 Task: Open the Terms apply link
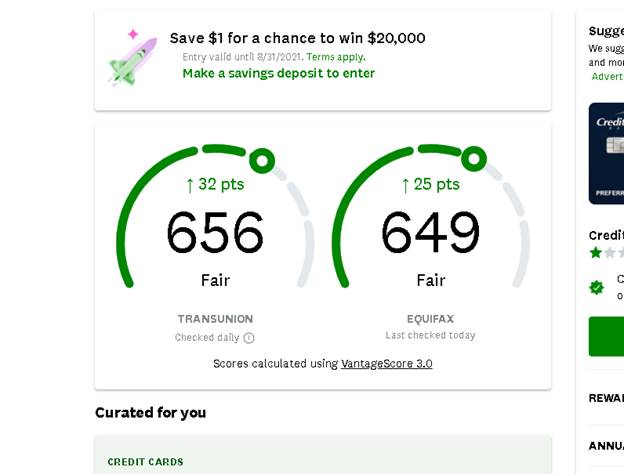[336, 57]
